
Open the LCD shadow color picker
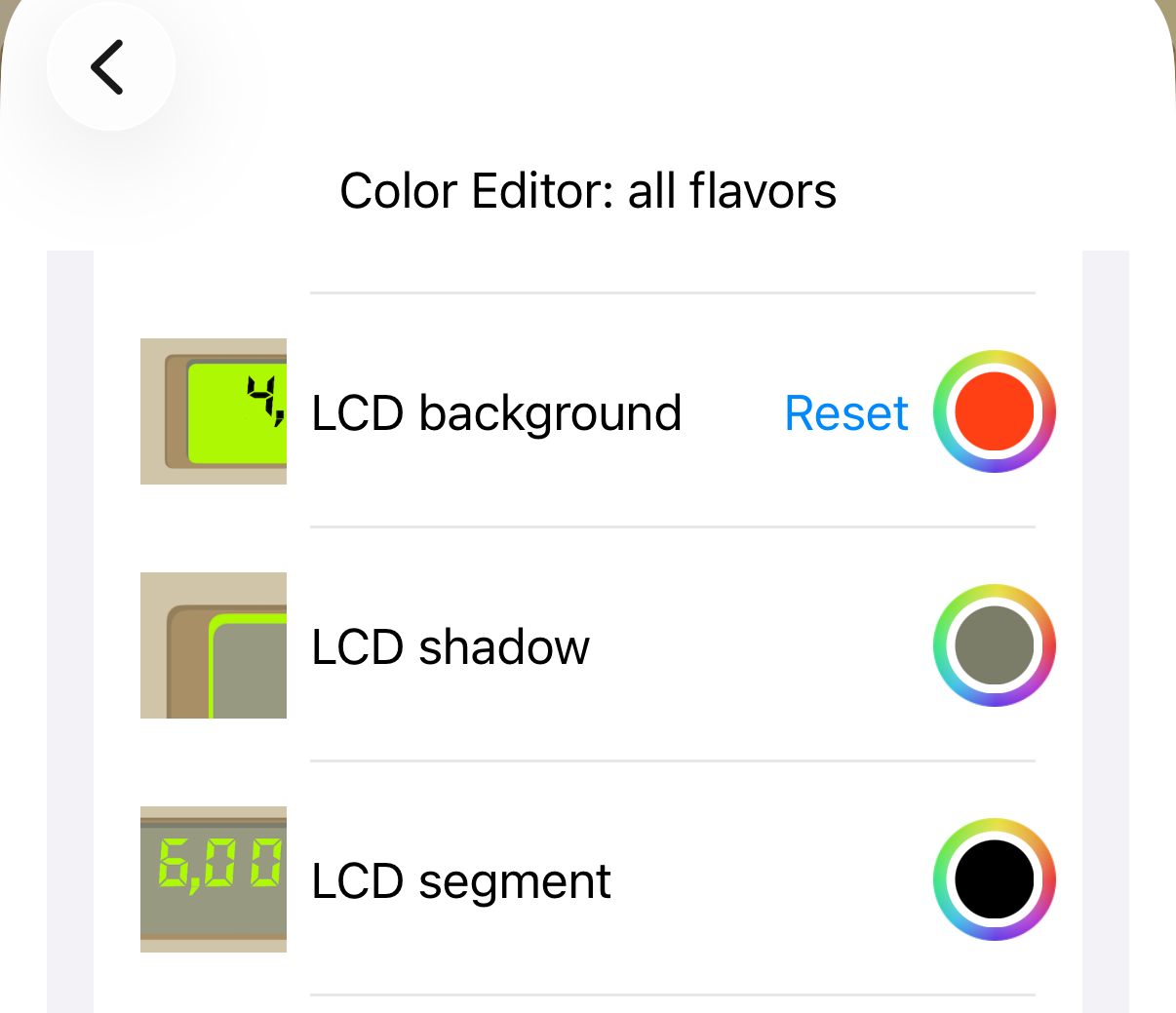click(994, 645)
